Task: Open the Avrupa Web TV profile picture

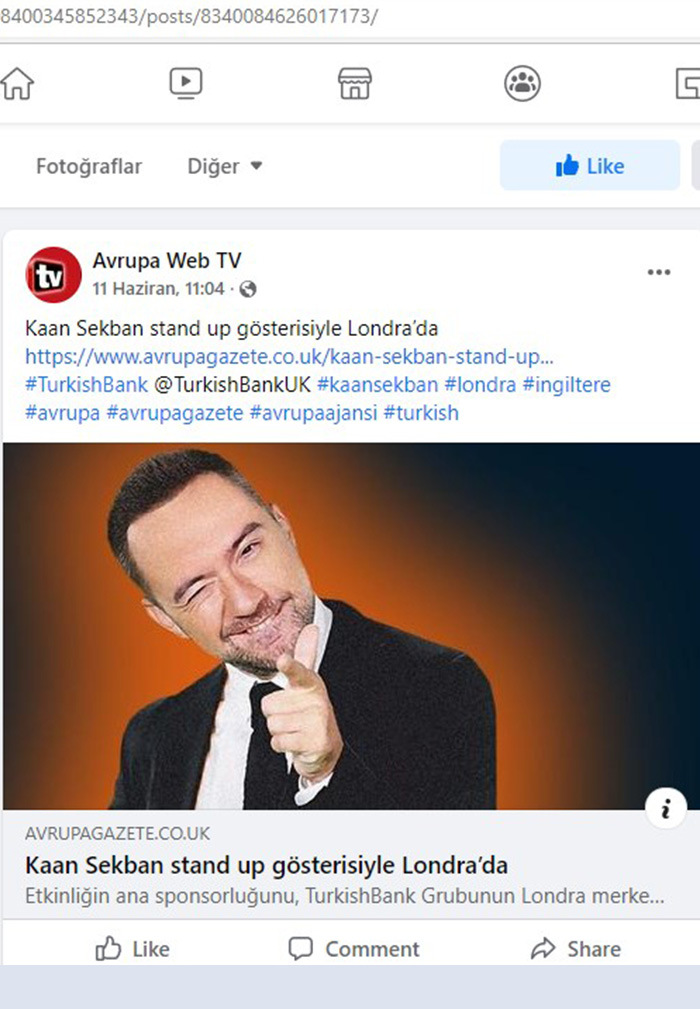Action: [54, 275]
